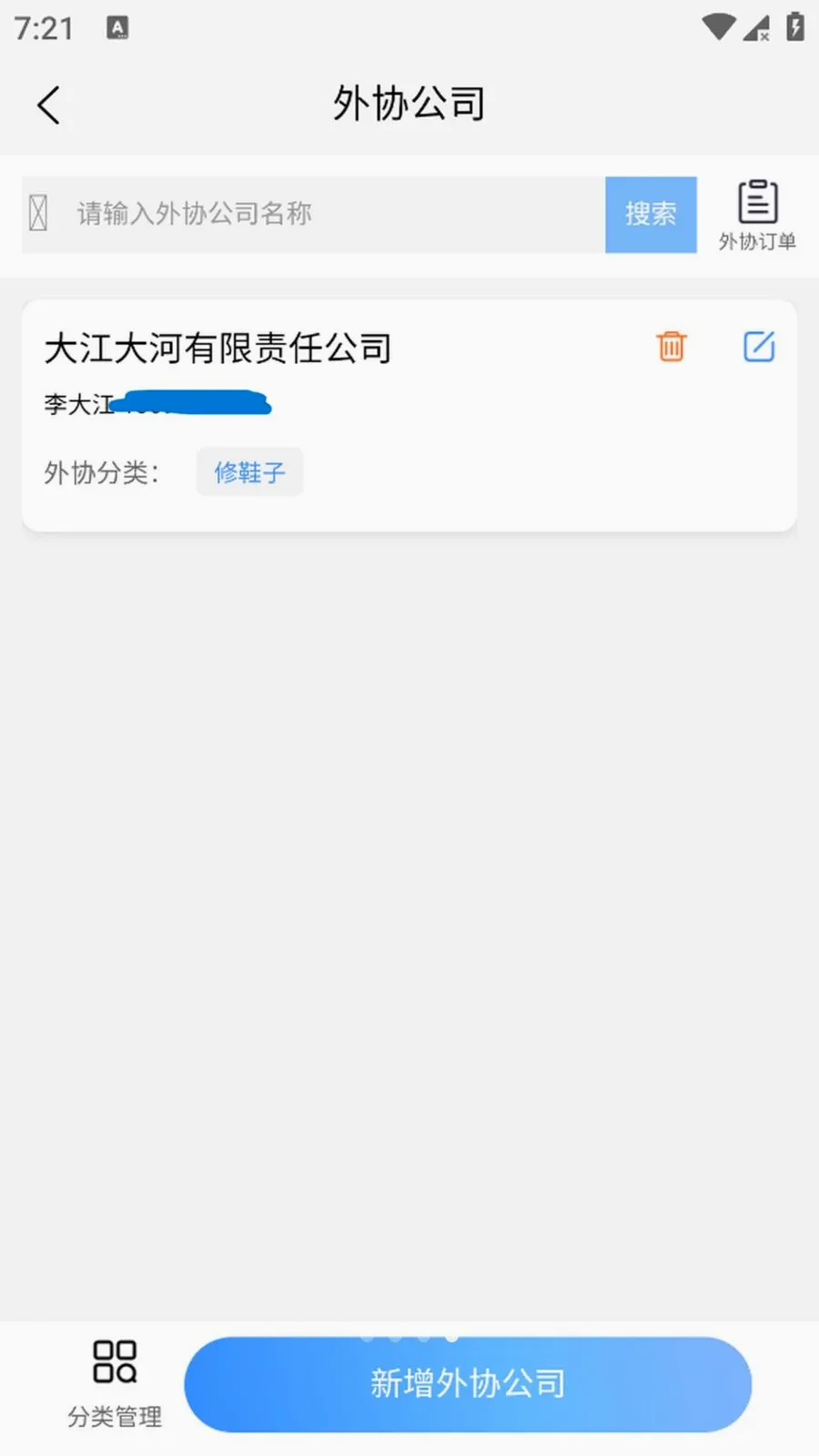
Task: Delete 大江大河有限责任公司 with trash icon
Action: 672,347
